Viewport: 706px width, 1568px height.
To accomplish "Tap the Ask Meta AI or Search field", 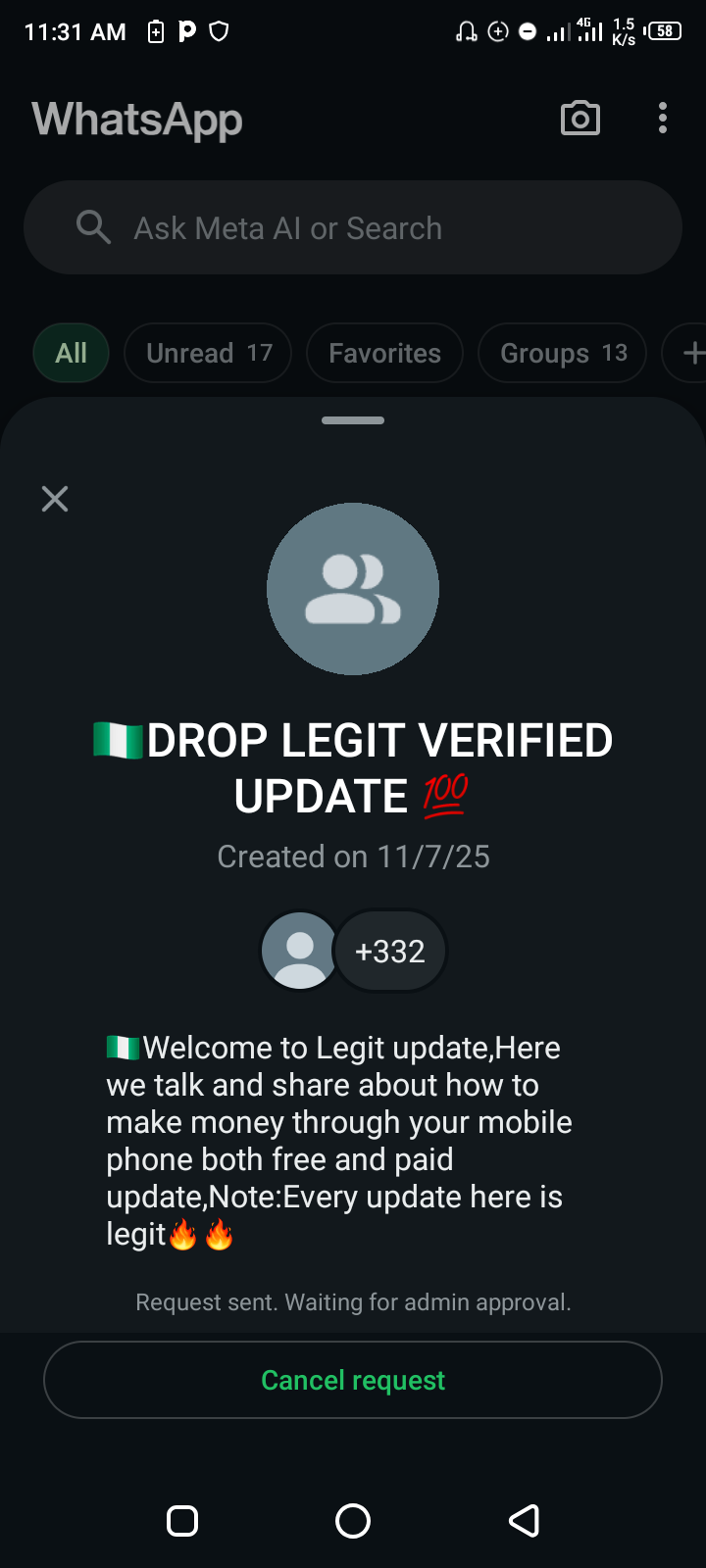I will tap(353, 228).
